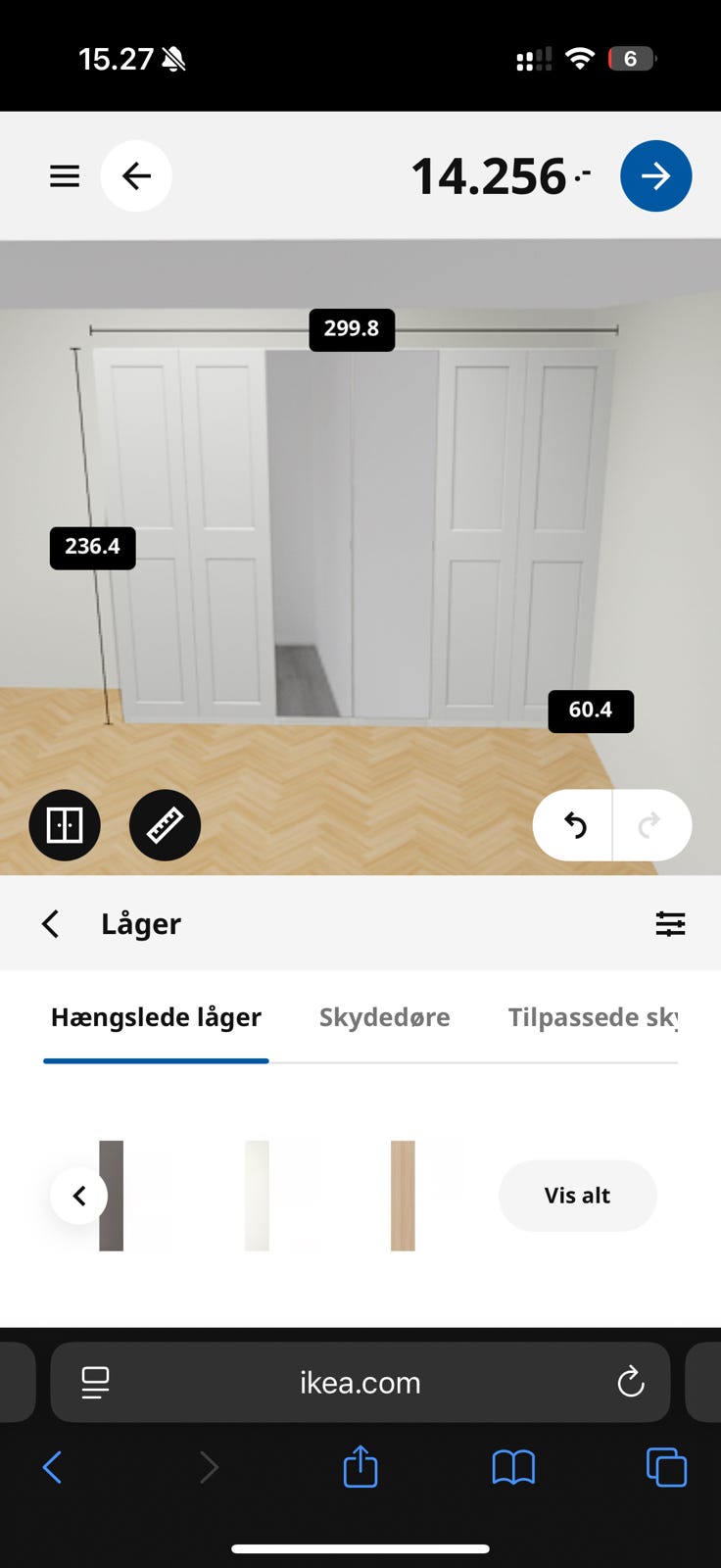Go back with the white arrow button
721x1568 pixels.
coord(136,176)
